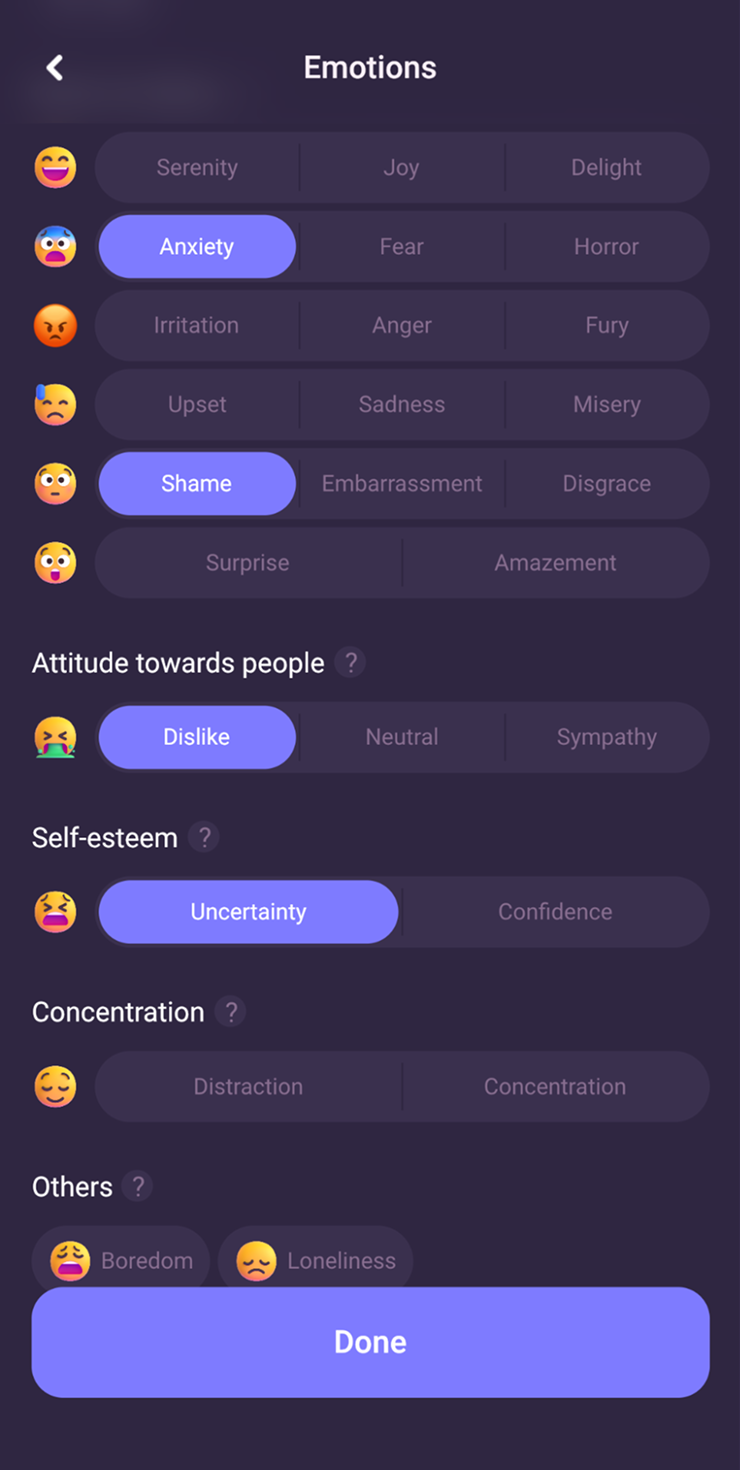The image size is (740, 1470).
Task: Pick the Horror emotion
Action: click(606, 246)
